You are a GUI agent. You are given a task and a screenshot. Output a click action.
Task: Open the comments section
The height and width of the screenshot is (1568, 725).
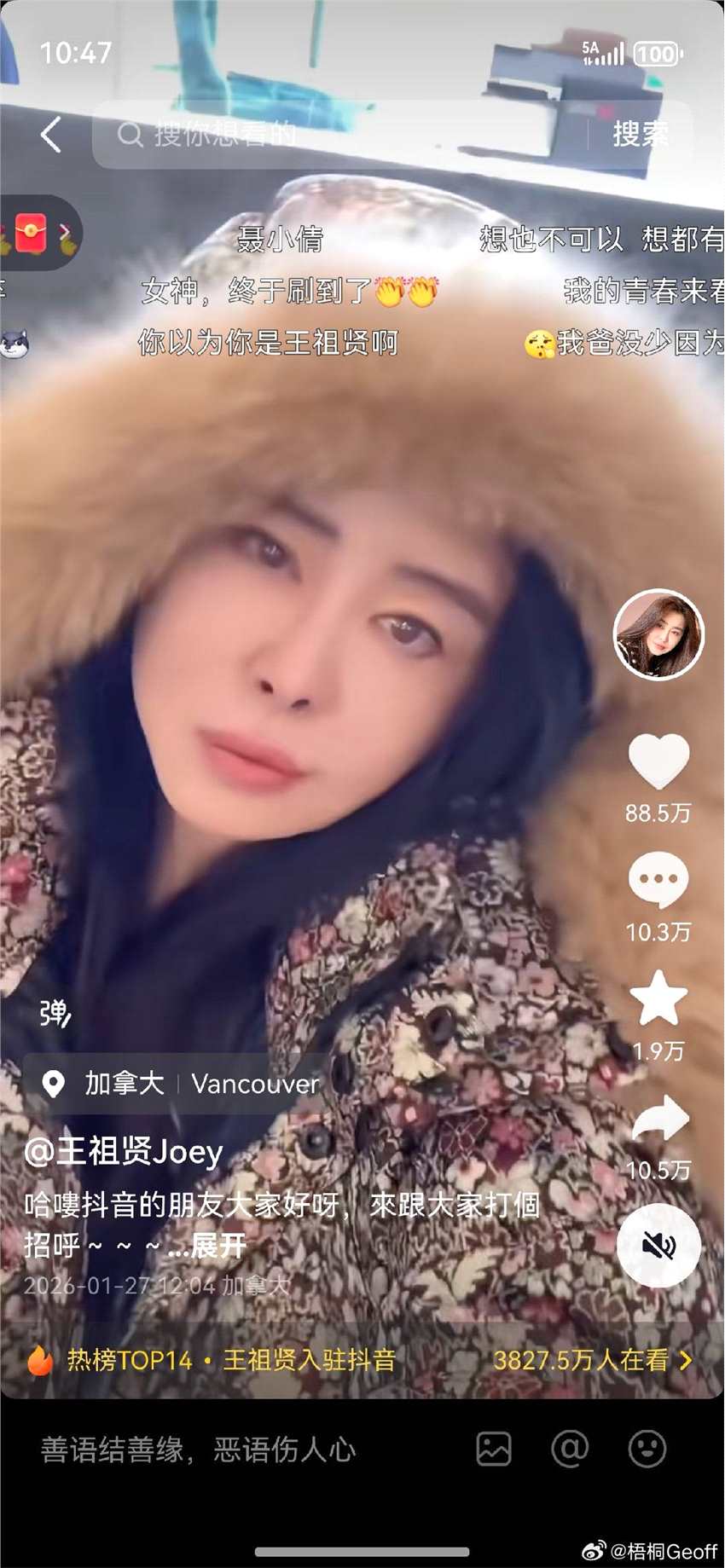click(x=658, y=880)
